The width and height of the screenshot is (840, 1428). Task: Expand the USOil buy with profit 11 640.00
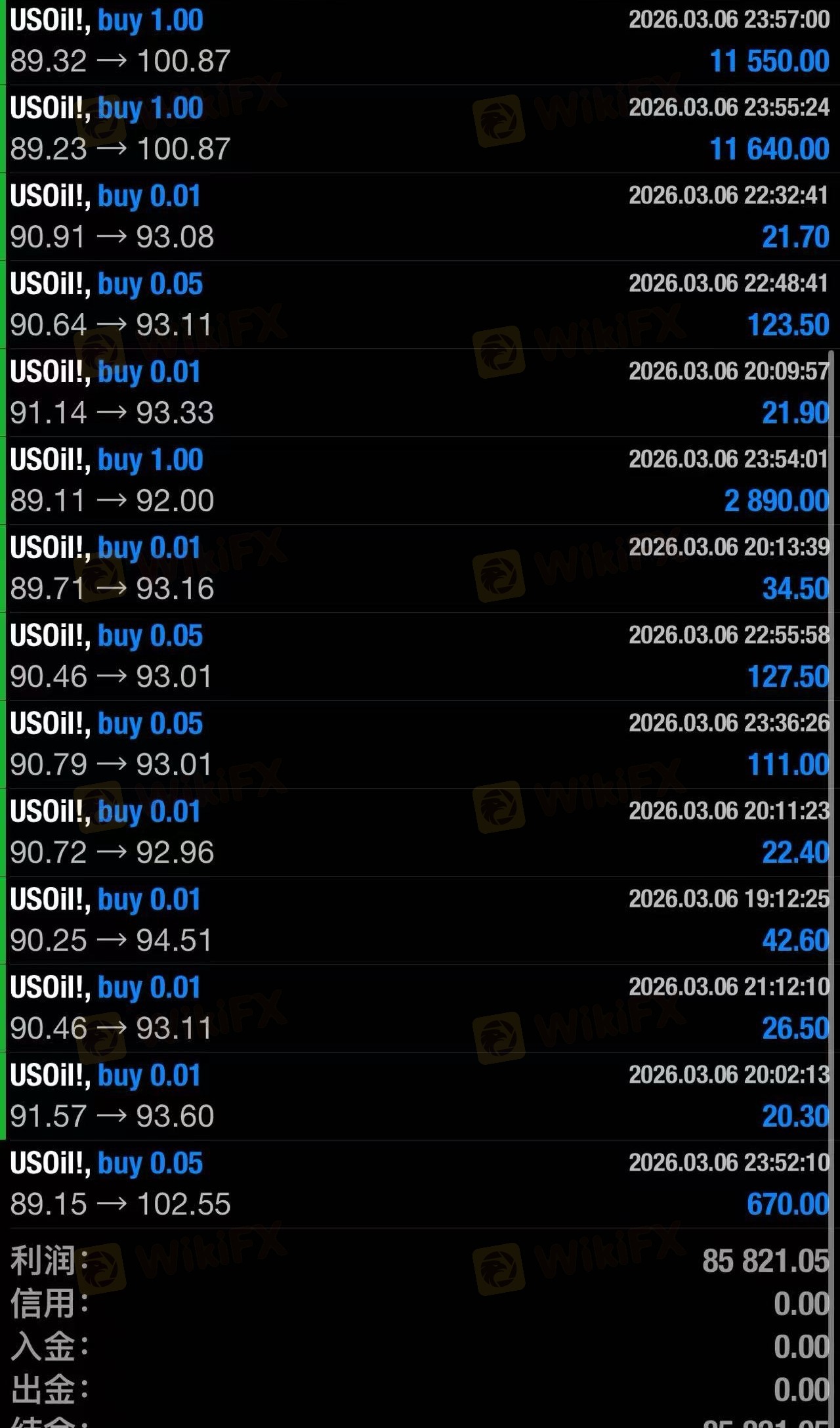pos(420,129)
